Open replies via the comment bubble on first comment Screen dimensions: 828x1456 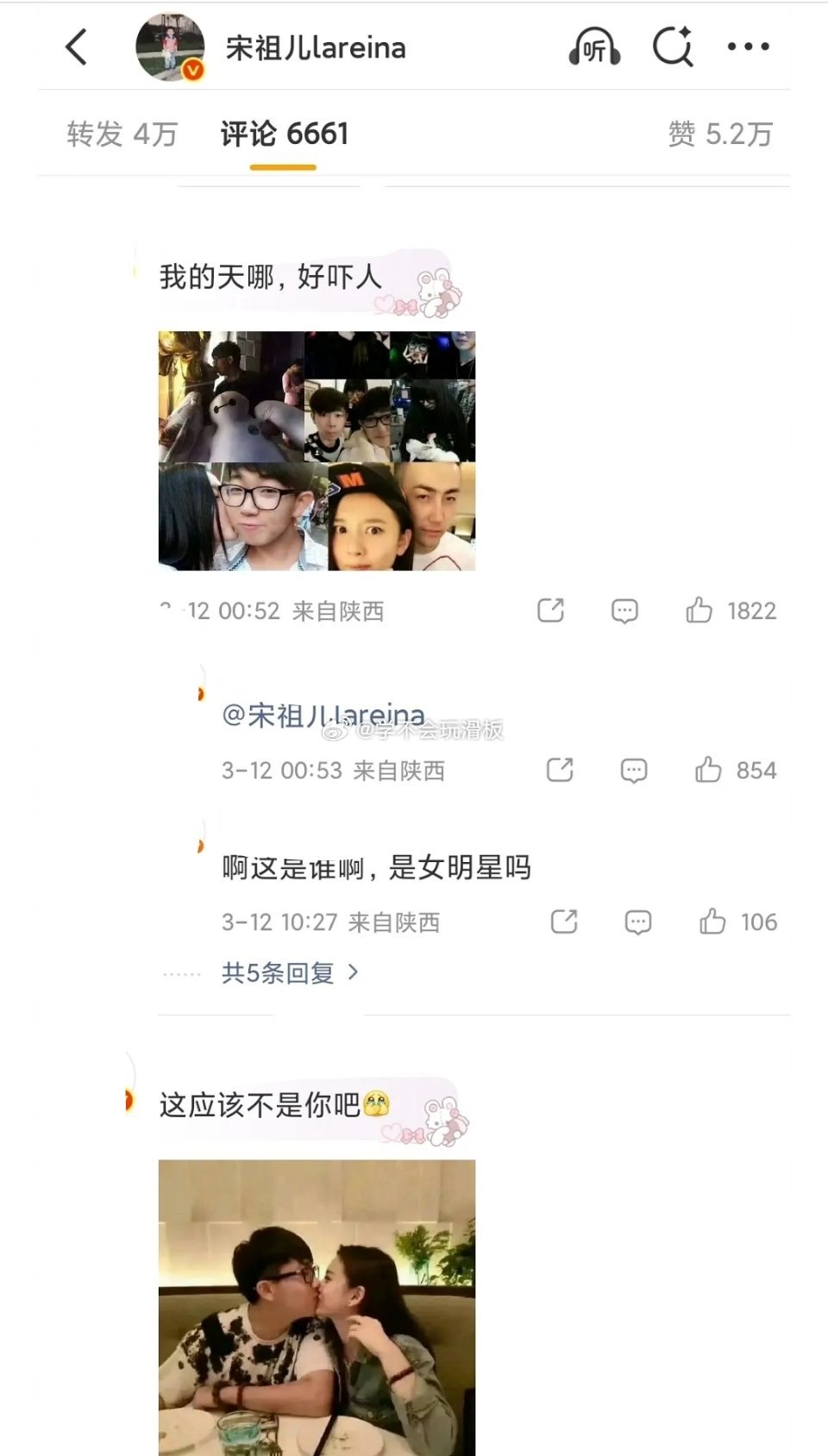[624, 610]
